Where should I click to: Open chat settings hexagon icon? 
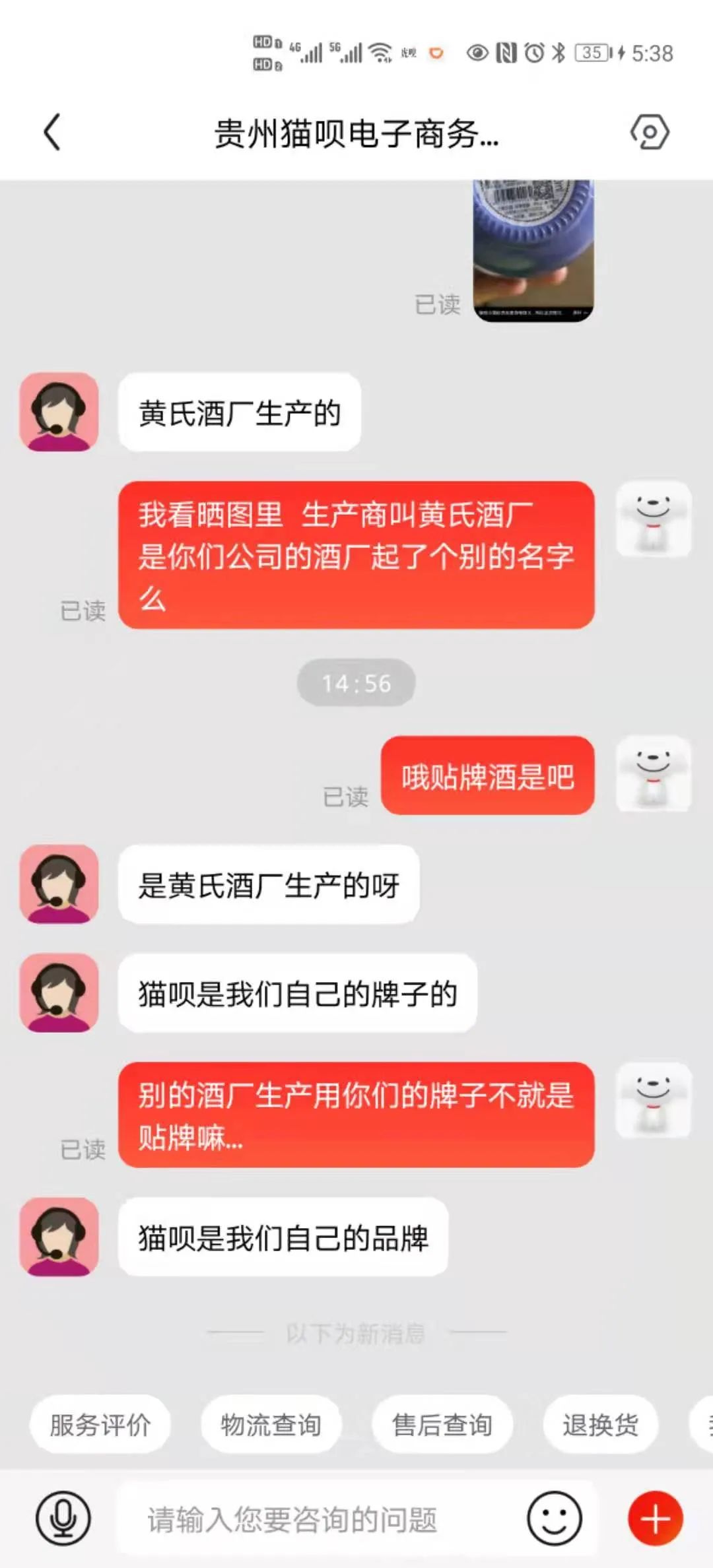(650, 132)
